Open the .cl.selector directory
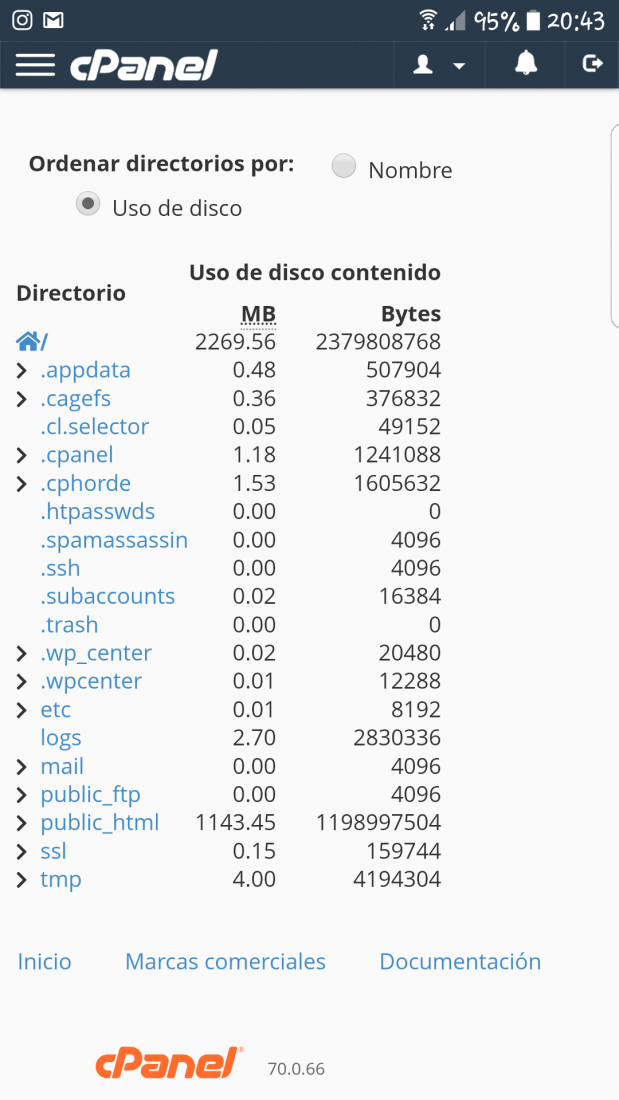Image resolution: width=619 pixels, height=1100 pixels. pos(95,427)
